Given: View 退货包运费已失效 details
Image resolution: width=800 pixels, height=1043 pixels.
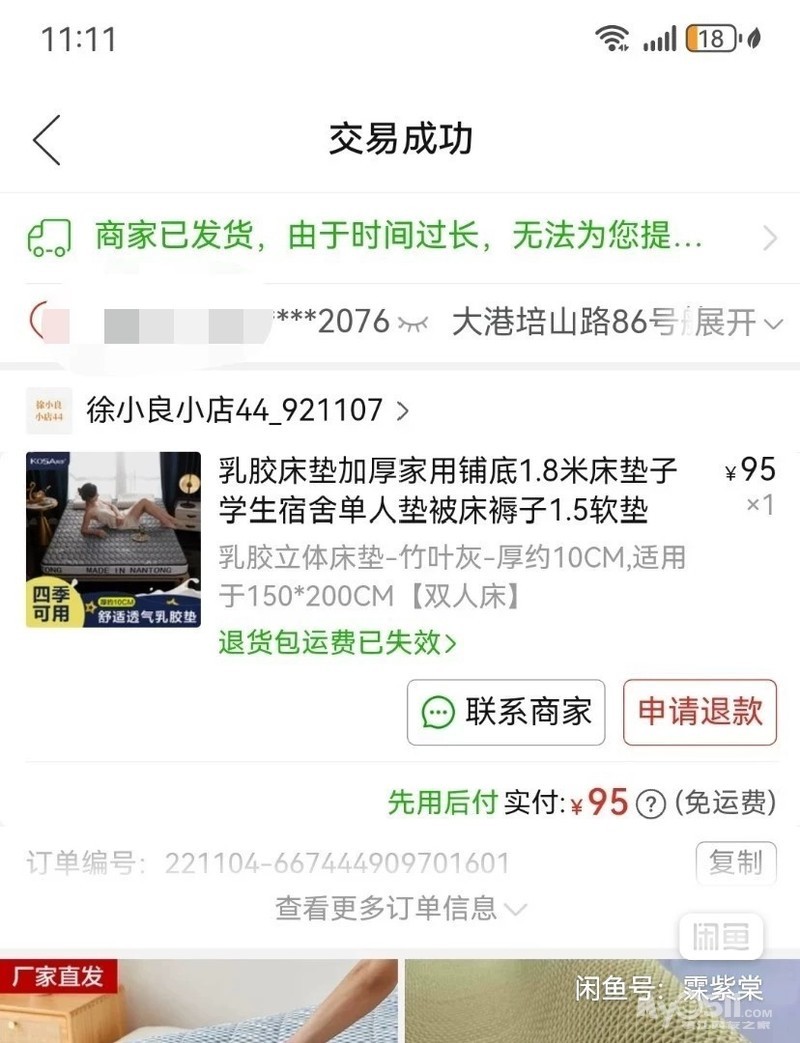Looking at the screenshot, I should click(337, 643).
